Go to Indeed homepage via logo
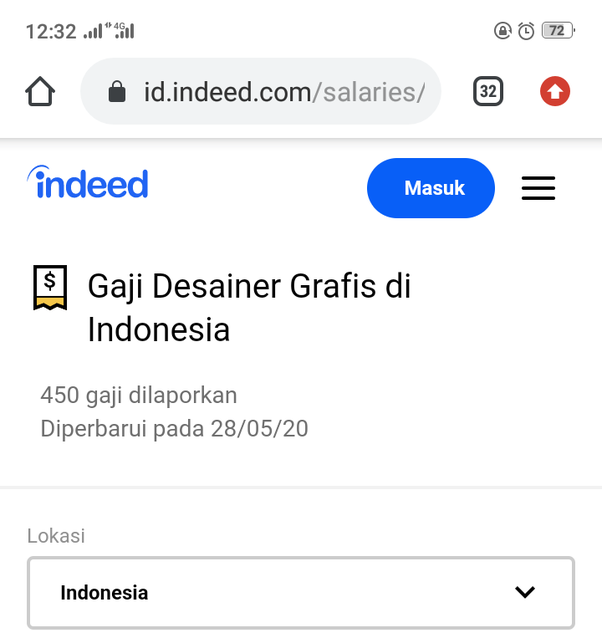The height and width of the screenshot is (630, 602). [x=88, y=182]
